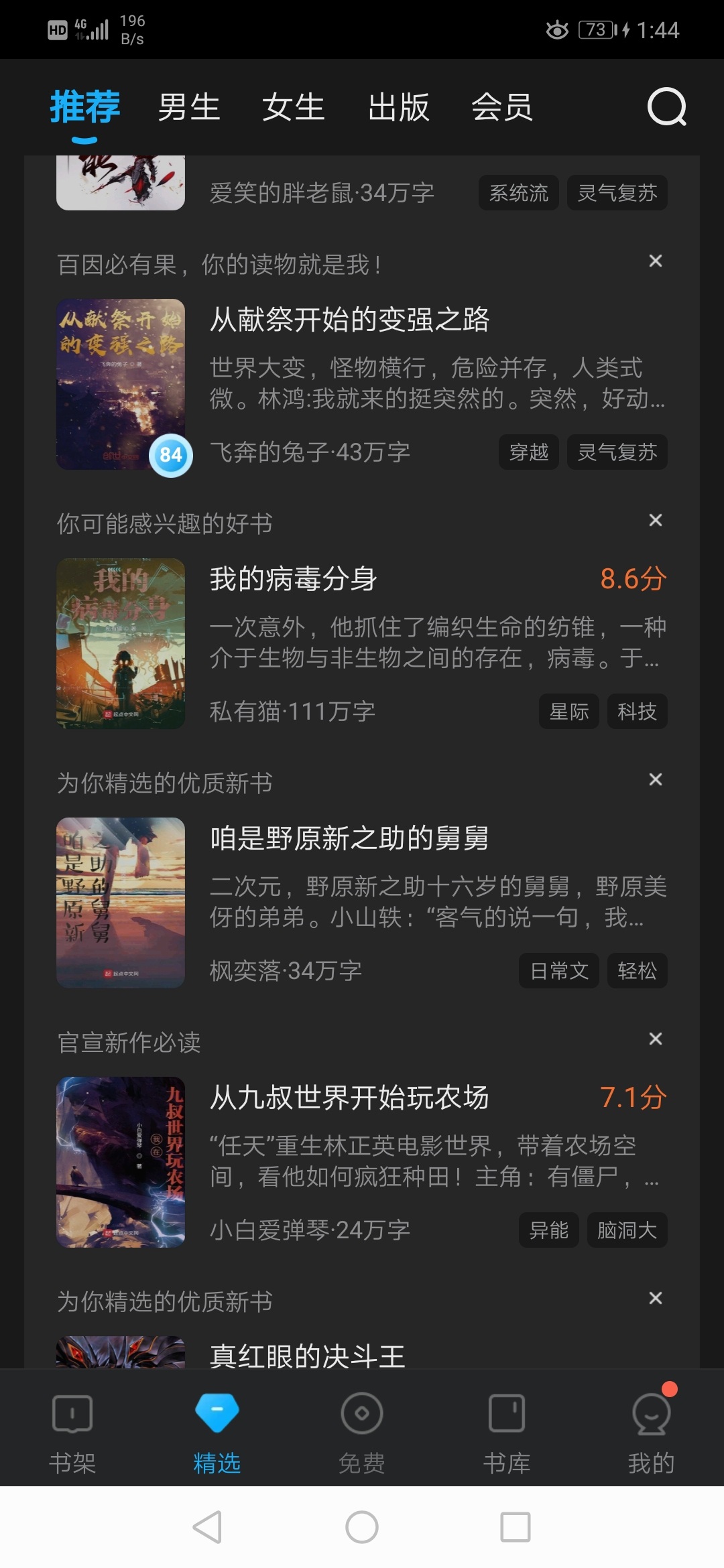Dismiss the 百因必有果 recommendation
724x1568 pixels.
(x=656, y=261)
